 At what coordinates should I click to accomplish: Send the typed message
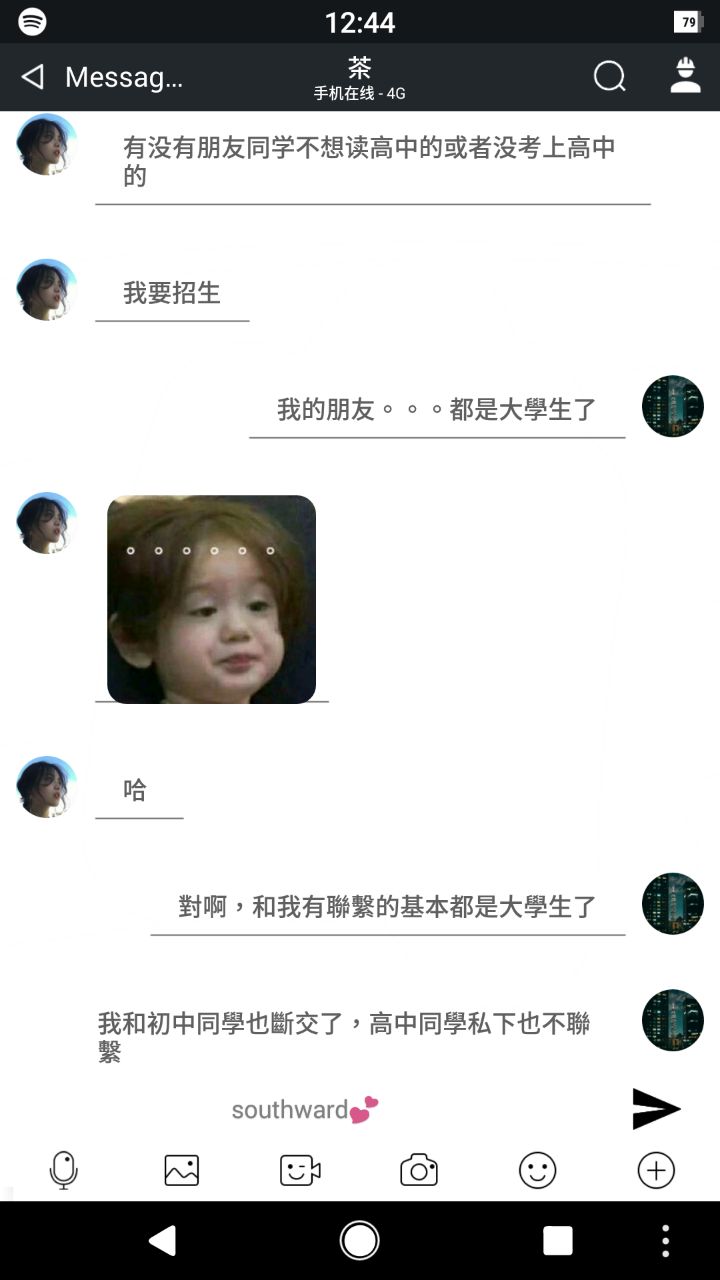tap(656, 1109)
